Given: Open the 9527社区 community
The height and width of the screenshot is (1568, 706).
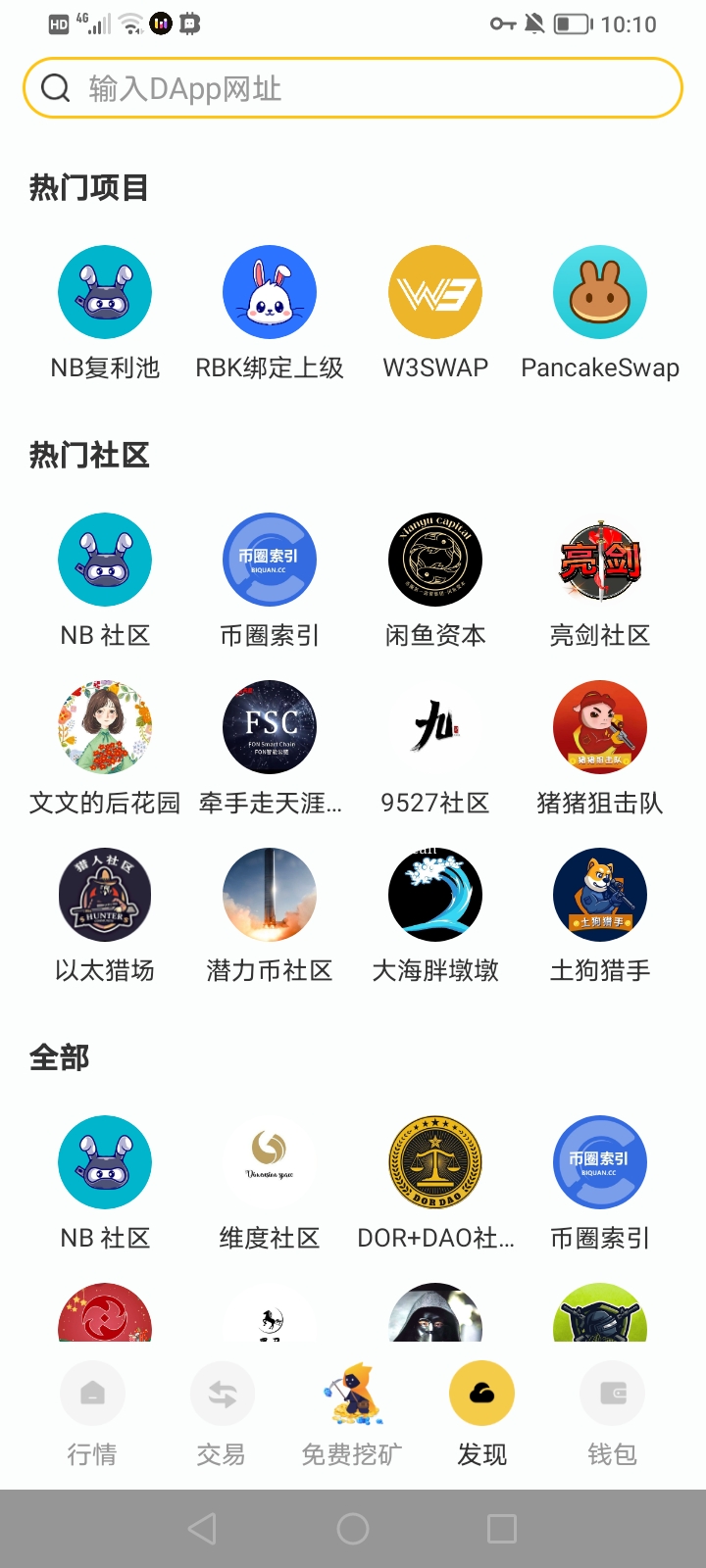Looking at the screenshot, I should [435, 728].
